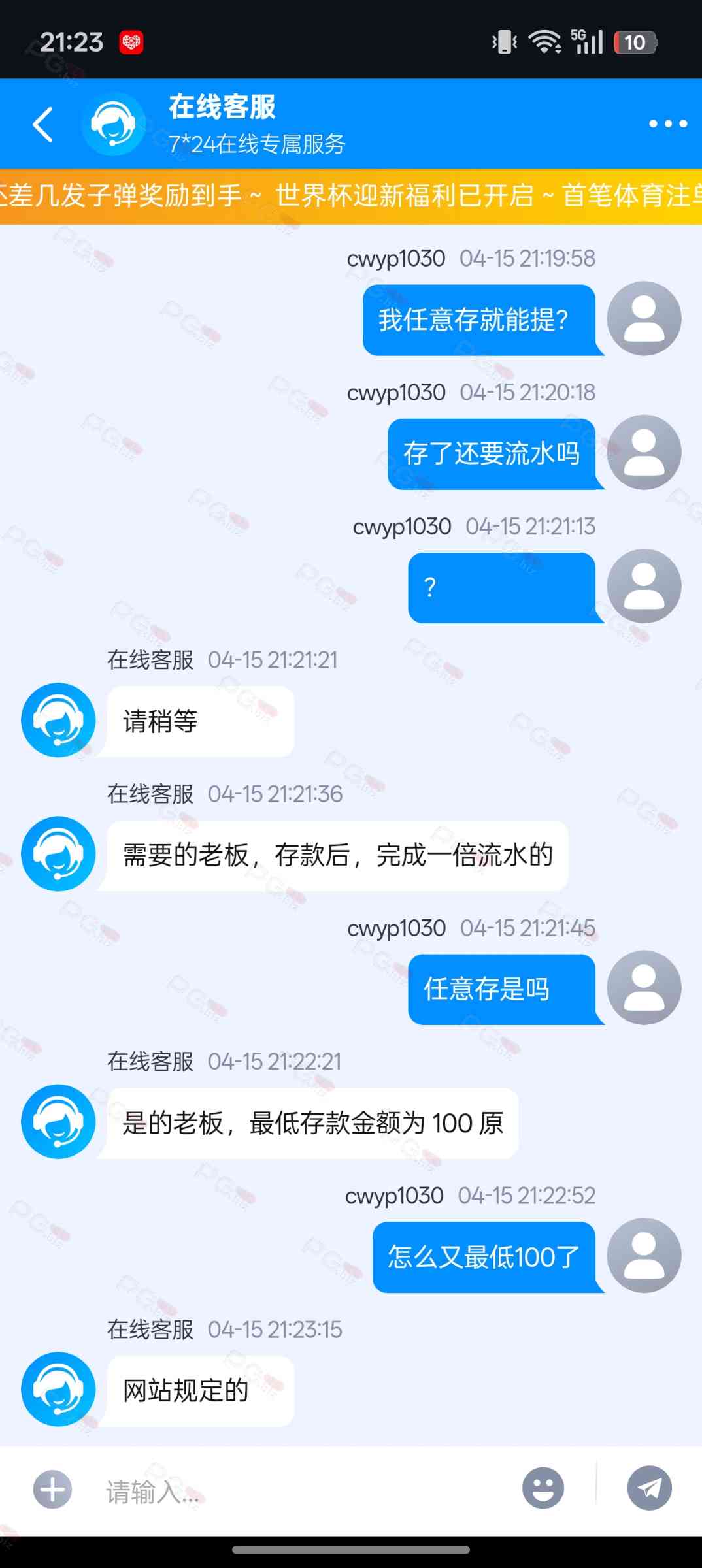The width and height of the screenshot is (702, 1568).
Task: Open the emoji picker
Action: tap(543, 1488)
